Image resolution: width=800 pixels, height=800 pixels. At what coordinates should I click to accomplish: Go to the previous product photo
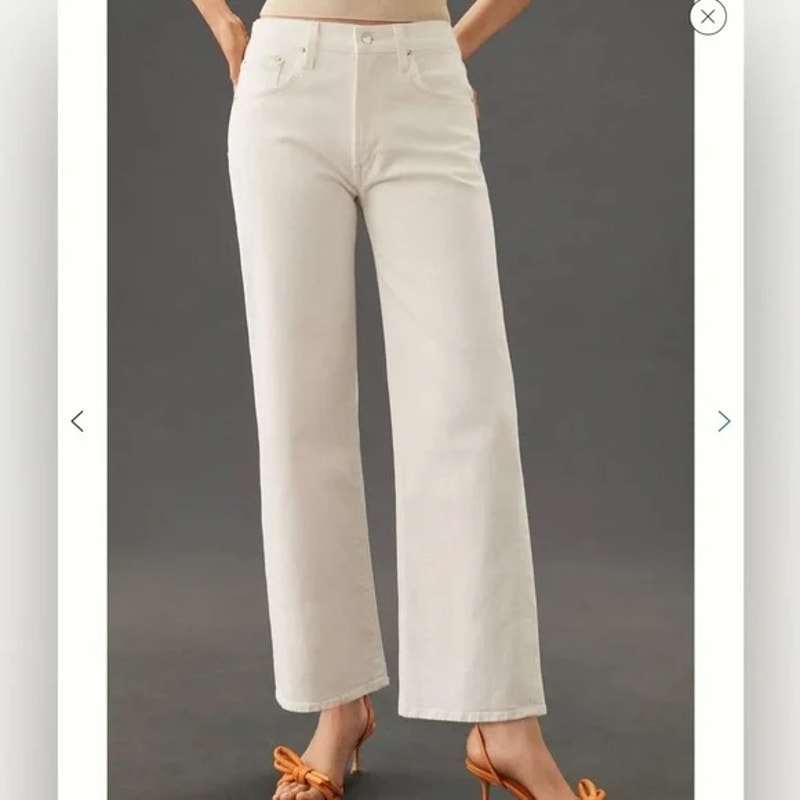[x=77, y=421]
